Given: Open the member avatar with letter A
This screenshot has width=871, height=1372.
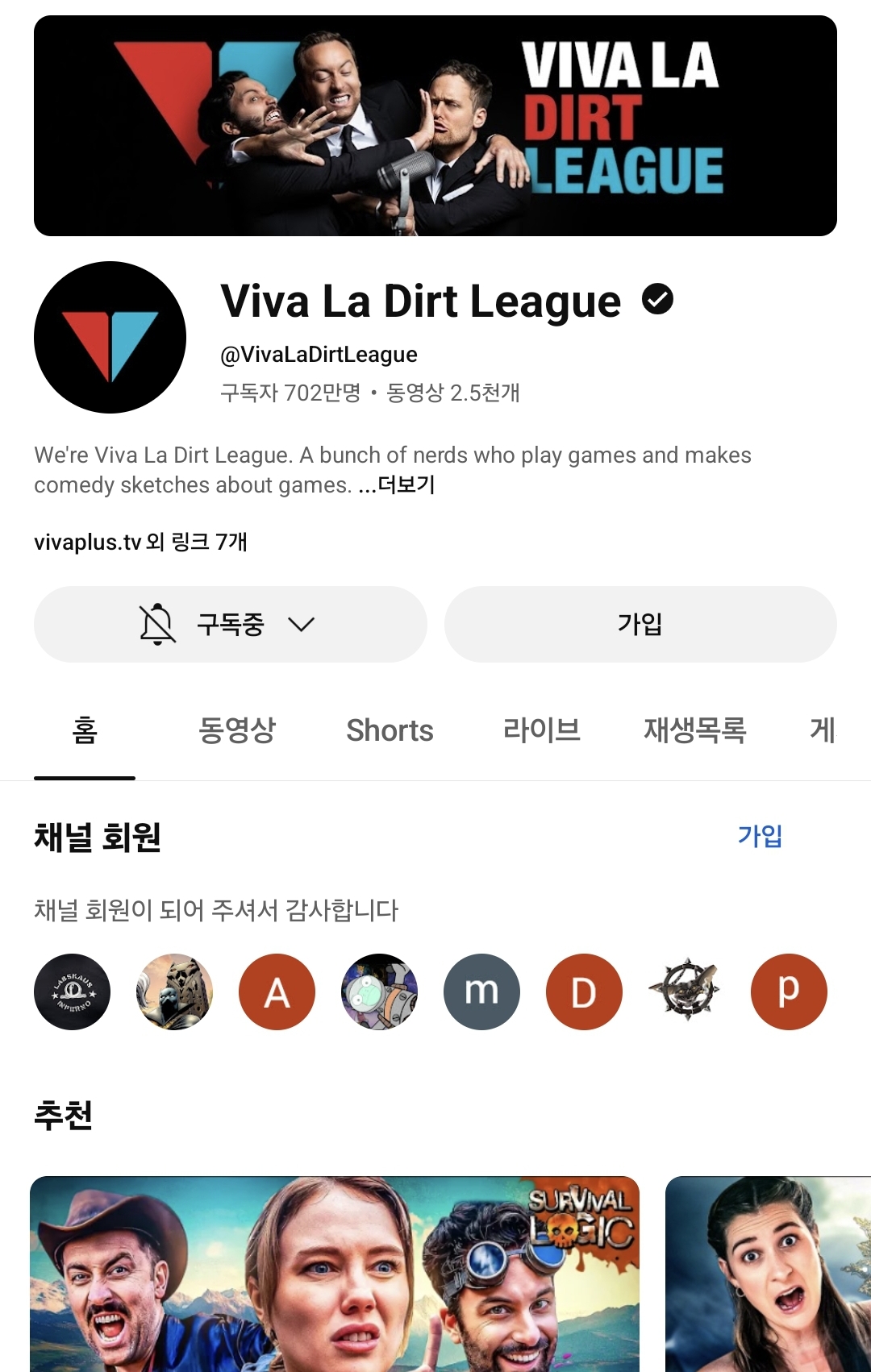Looking at the screenshot, I should tap(277, 992).
